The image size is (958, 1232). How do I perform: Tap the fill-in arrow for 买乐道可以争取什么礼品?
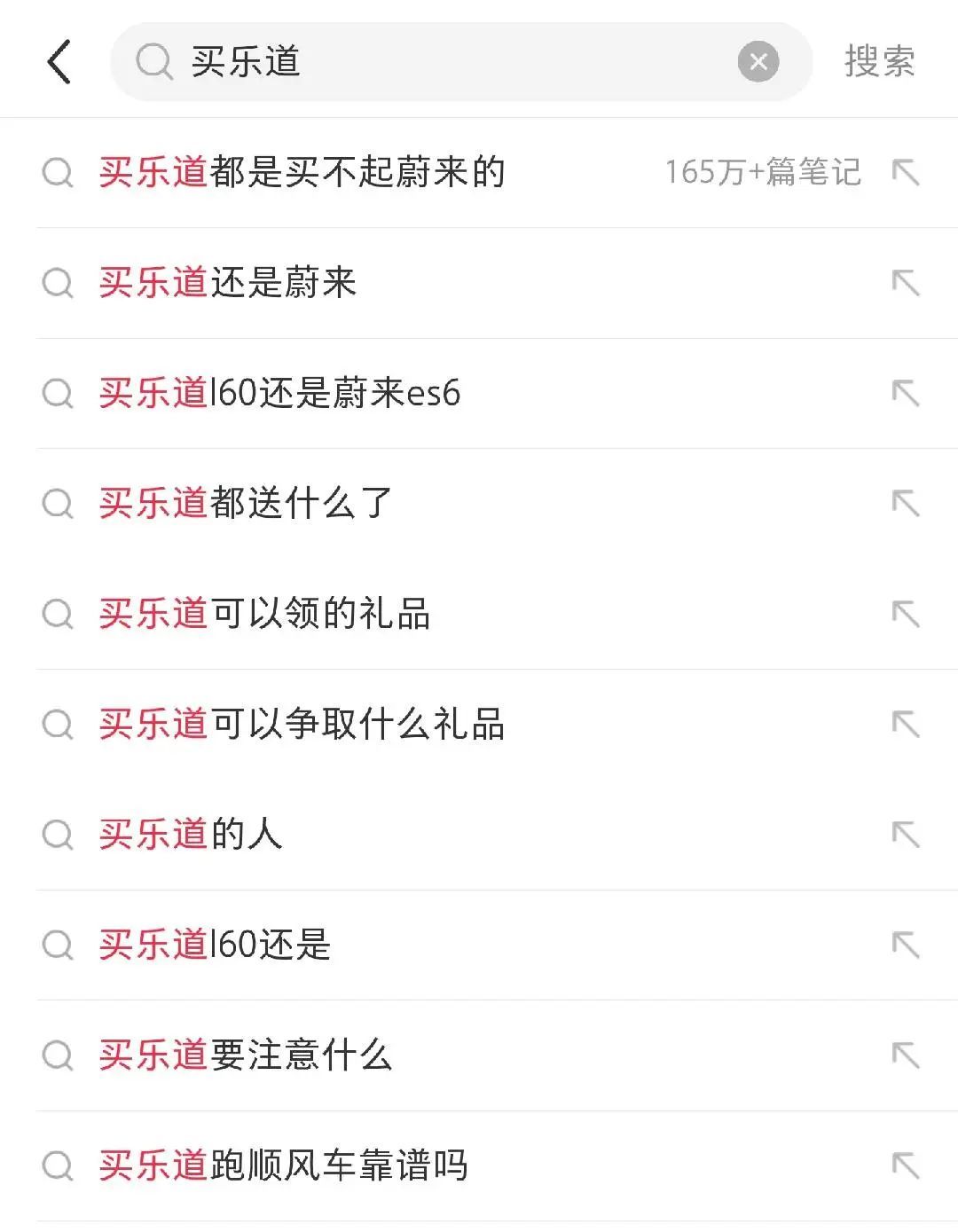pos(907,724)
